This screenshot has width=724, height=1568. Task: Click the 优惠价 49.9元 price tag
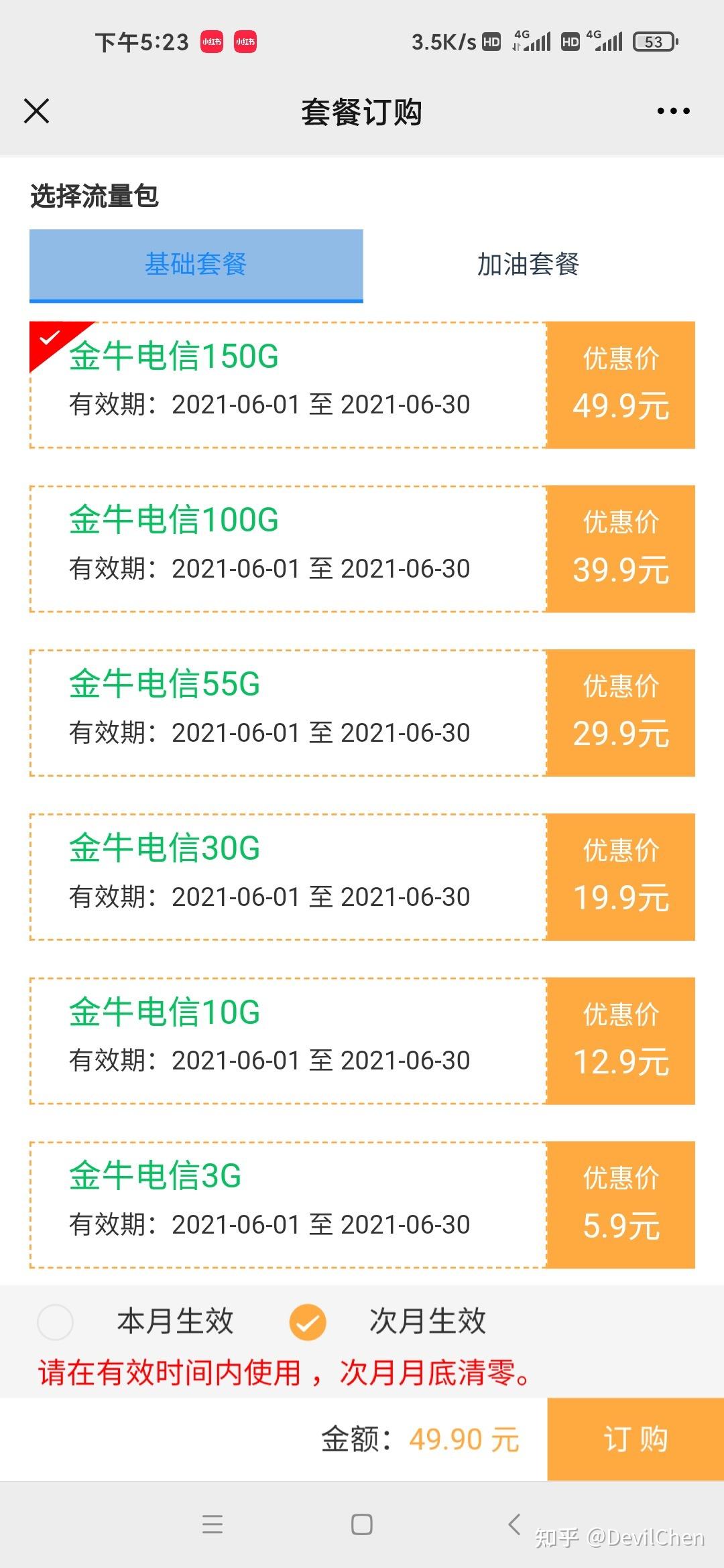pyautogui.click(x=620, y=382)
